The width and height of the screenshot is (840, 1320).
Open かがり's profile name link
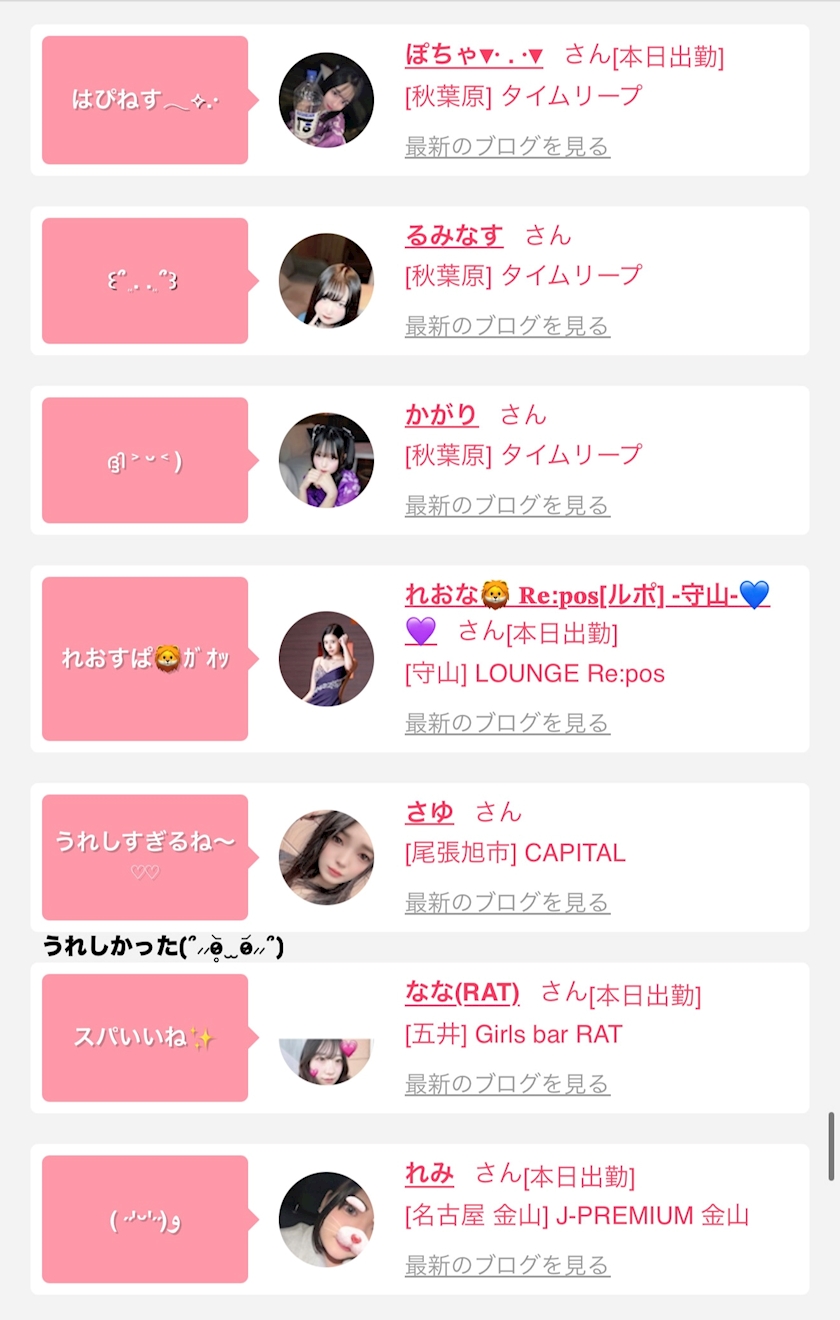point(441,415)
